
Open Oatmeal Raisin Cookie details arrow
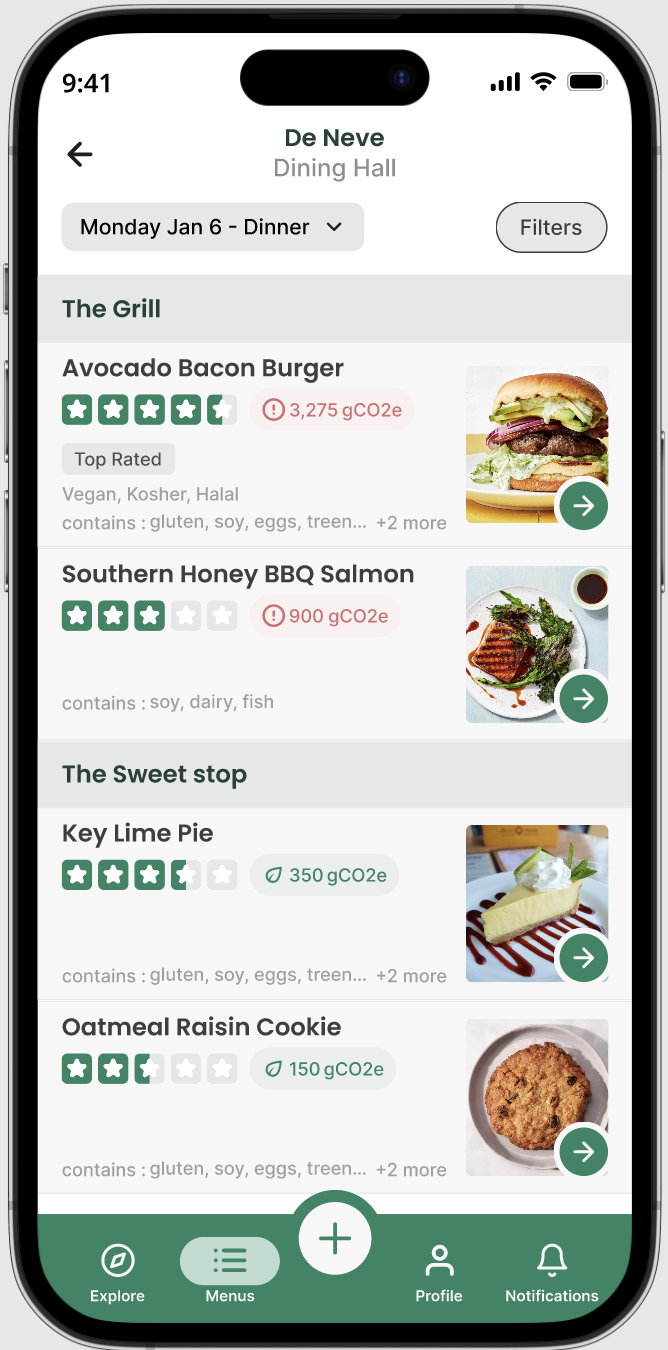pyautogui.click(x=583, y=1152)
